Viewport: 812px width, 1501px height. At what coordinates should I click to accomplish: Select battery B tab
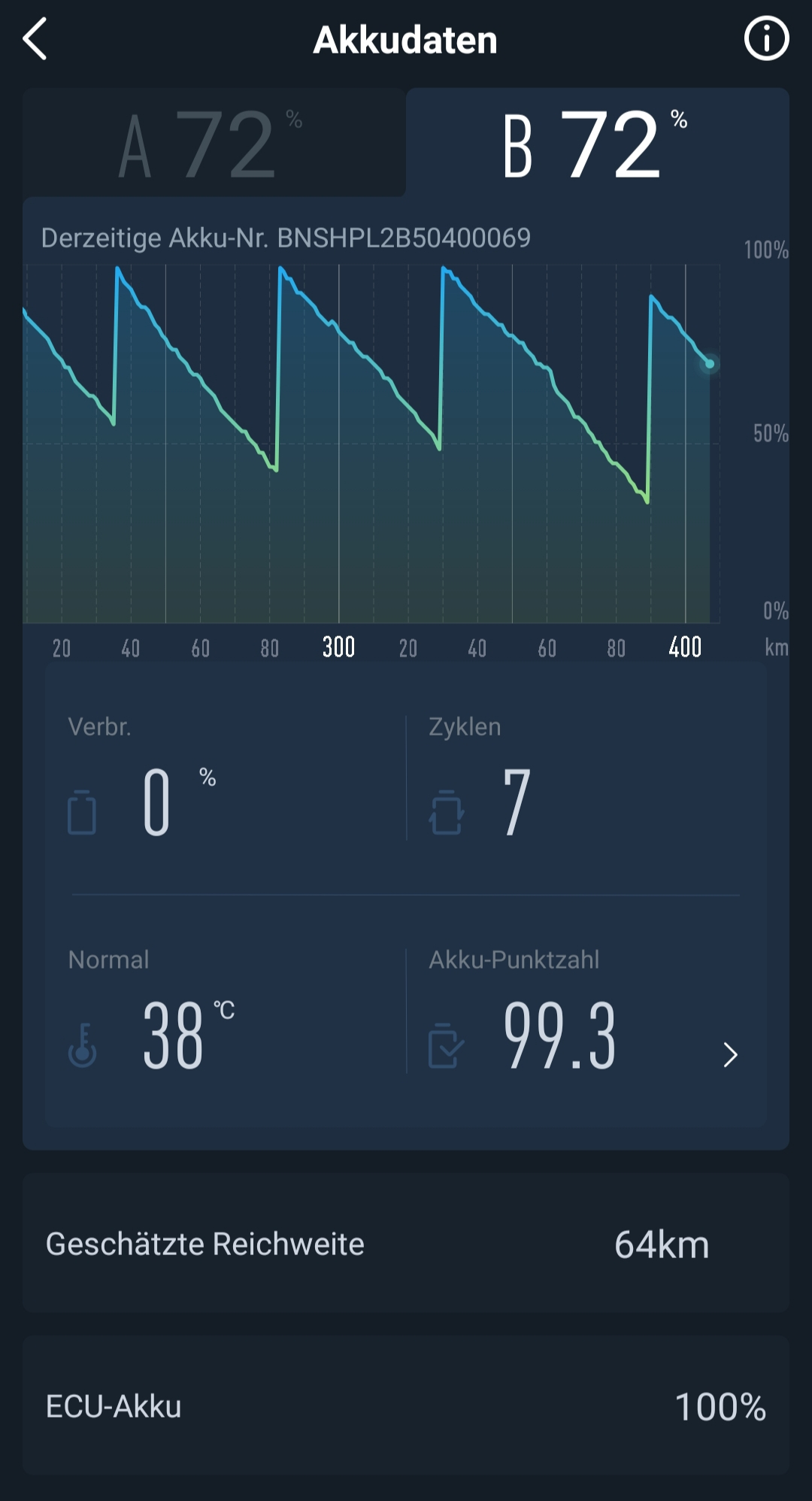597,143
